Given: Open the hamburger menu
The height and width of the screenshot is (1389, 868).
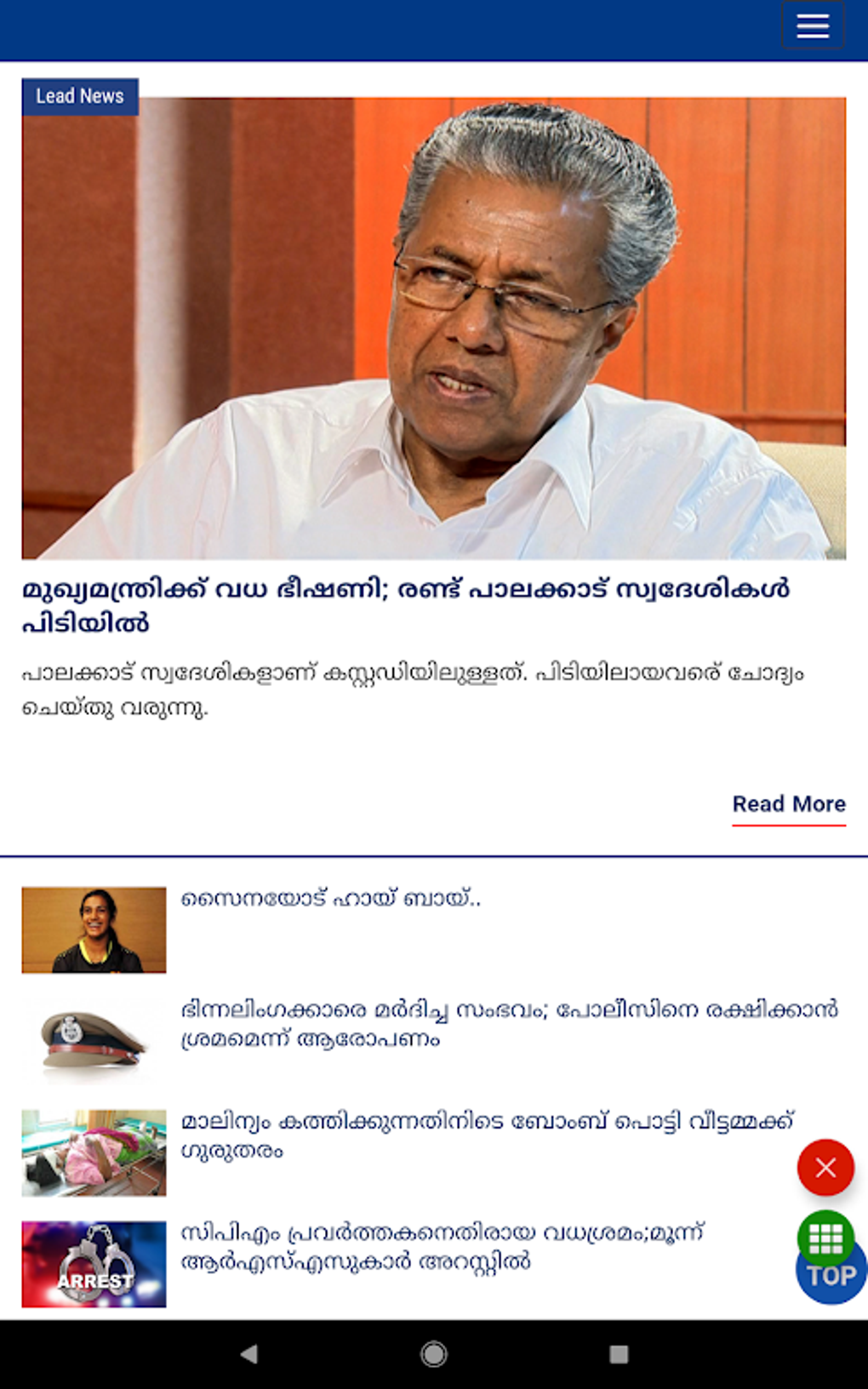Looking at the screenshot, I should [x=813, y=26].
